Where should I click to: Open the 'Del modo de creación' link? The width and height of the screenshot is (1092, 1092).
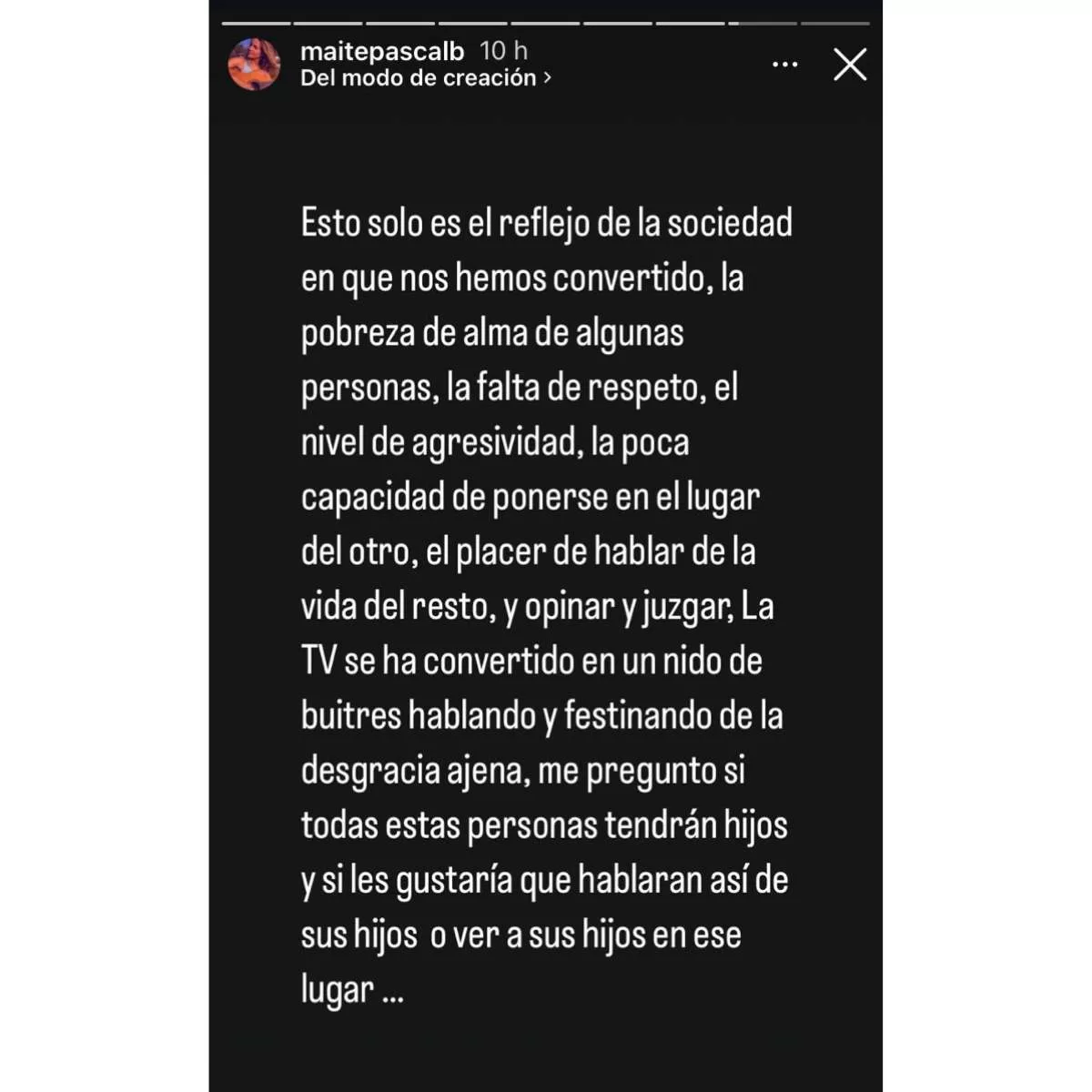pyautogui.click(x=425, y=78)
